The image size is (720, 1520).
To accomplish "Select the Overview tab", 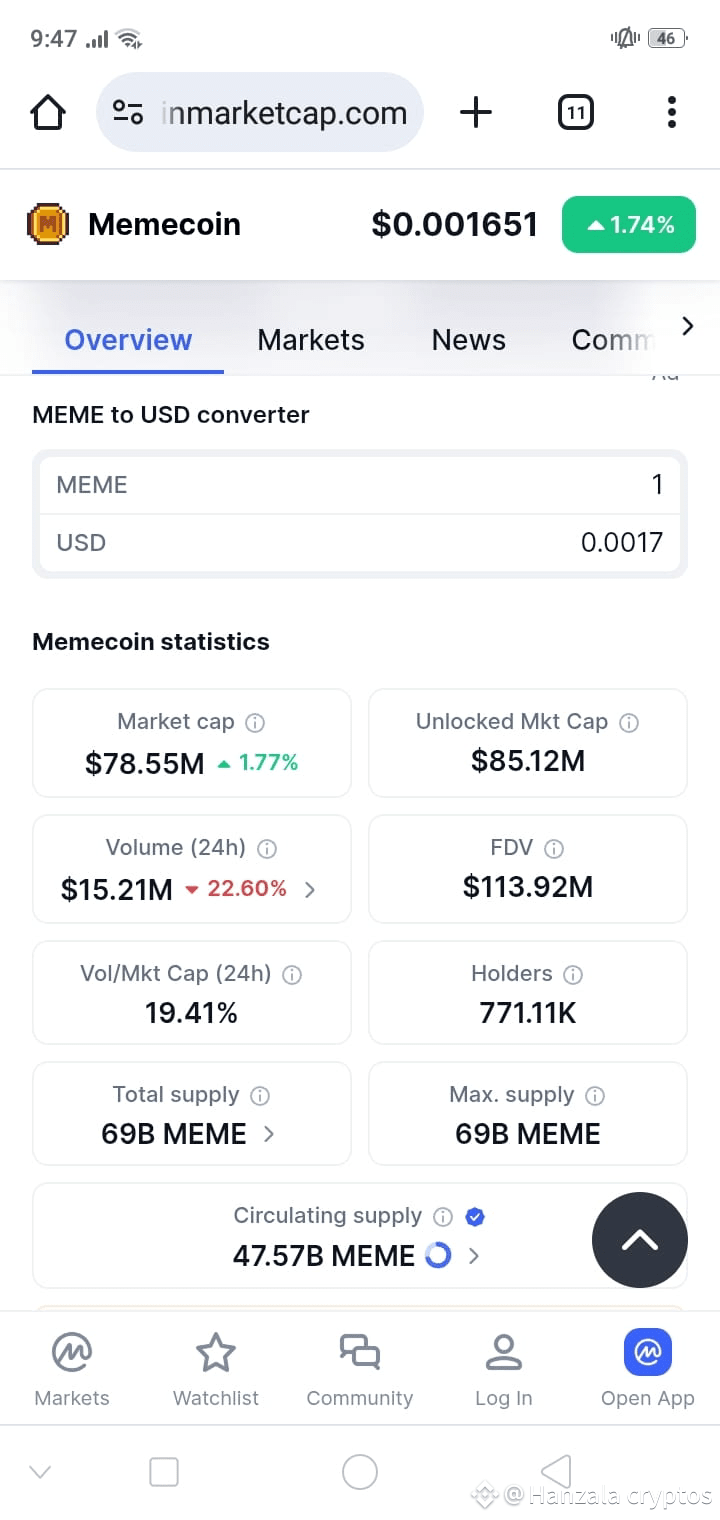I will (x=128, y=340).
